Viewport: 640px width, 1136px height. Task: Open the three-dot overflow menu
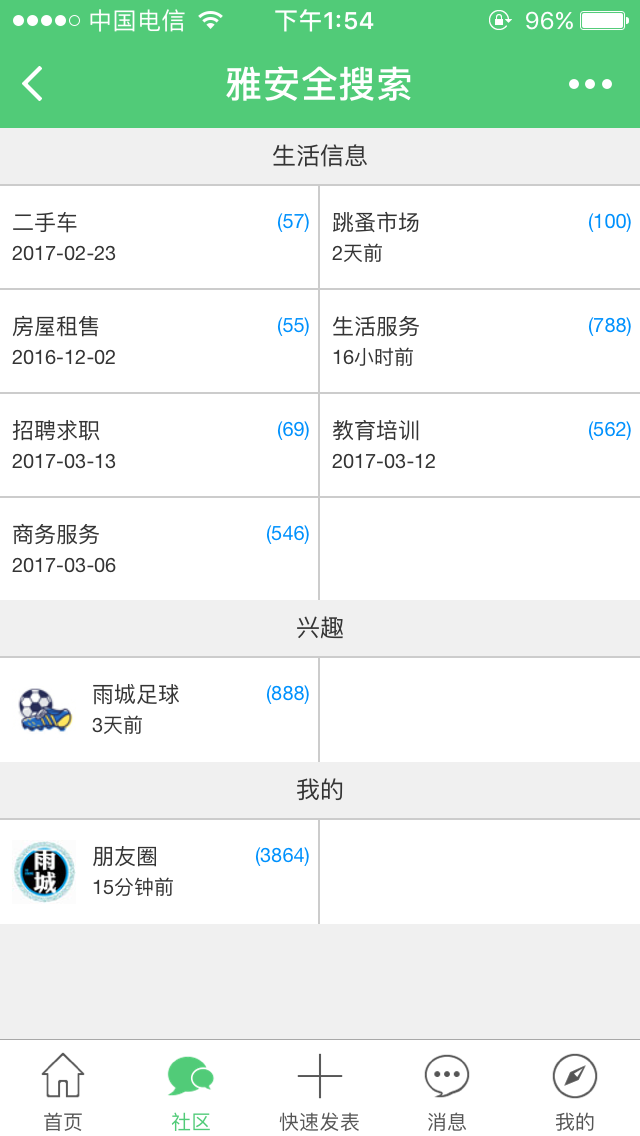coord(590,84)
